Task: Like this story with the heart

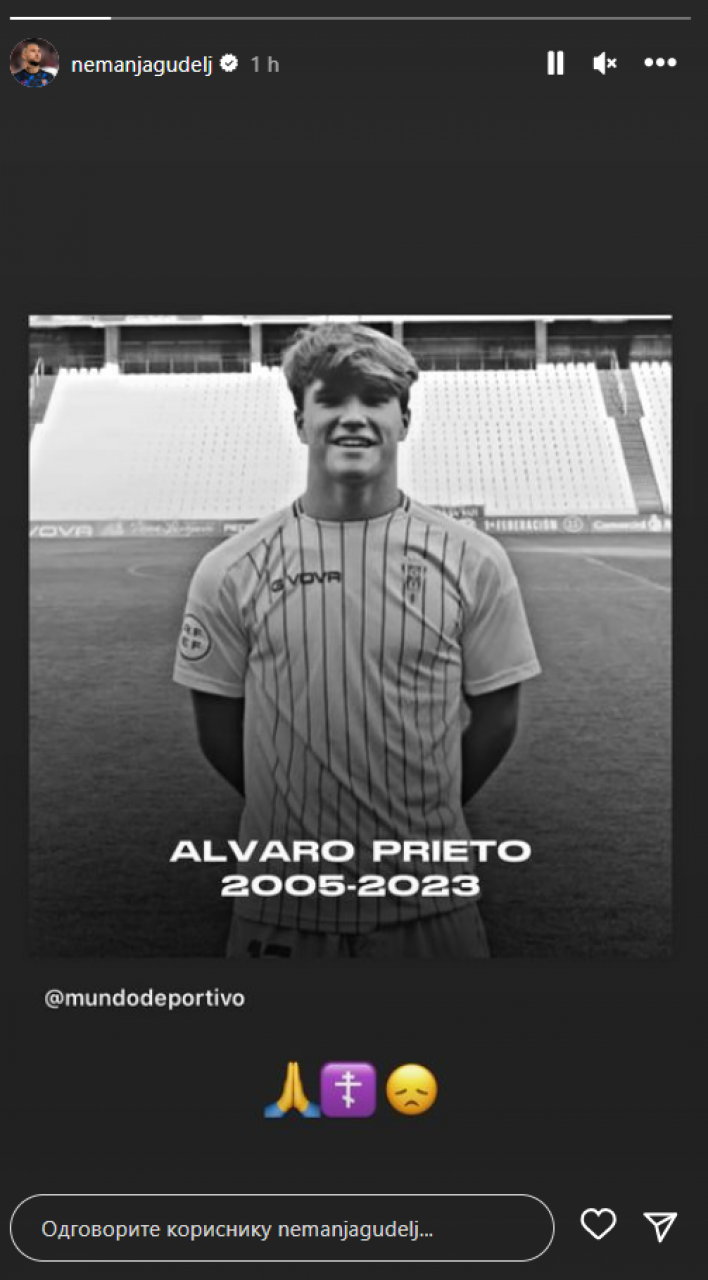Action: pyautogui.click(x=598, y=1225)
